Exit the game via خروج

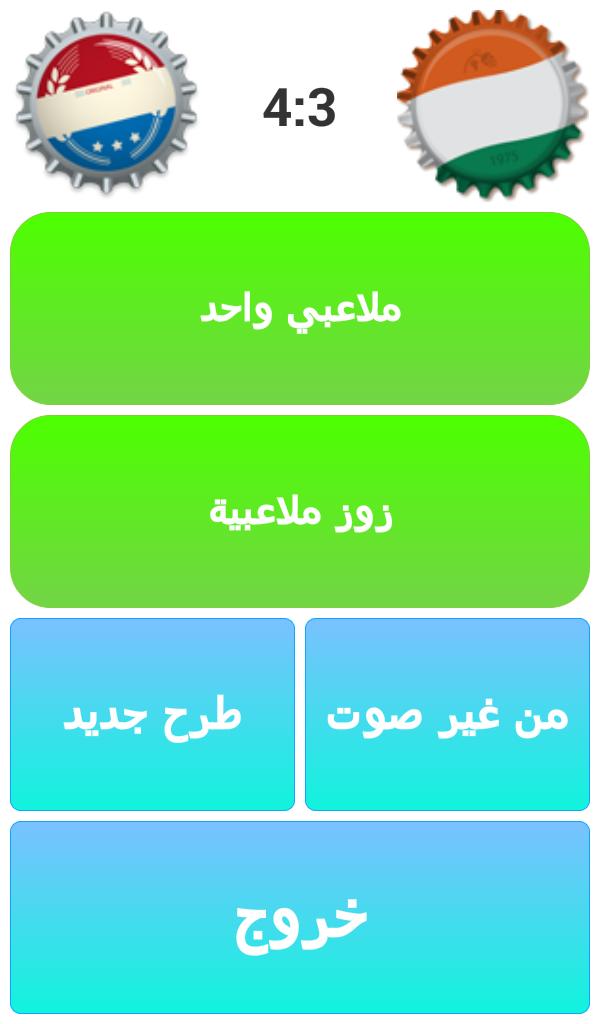tap(300, 918)
